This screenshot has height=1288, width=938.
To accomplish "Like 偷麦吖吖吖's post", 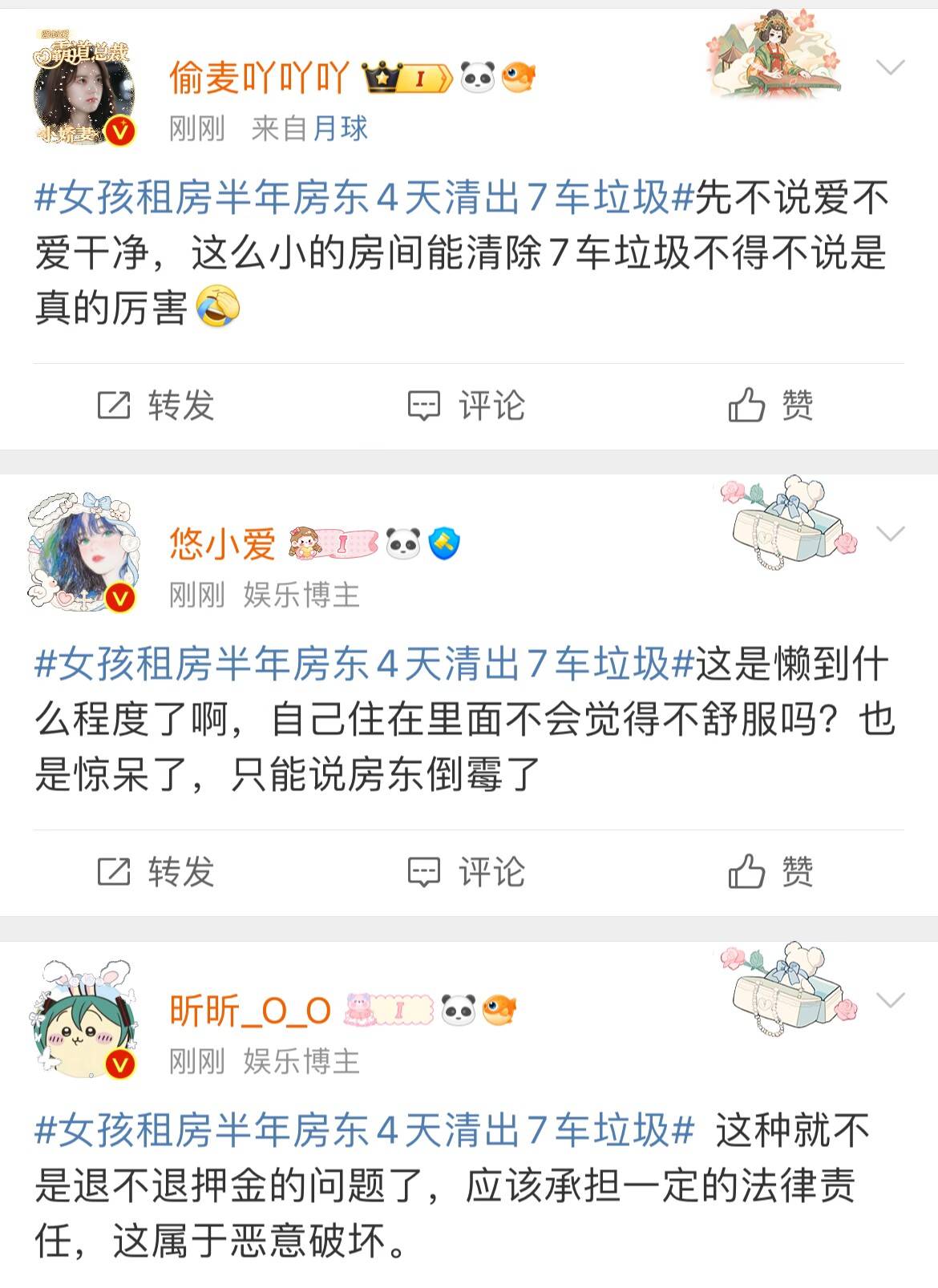I will (x=770, y=406).
